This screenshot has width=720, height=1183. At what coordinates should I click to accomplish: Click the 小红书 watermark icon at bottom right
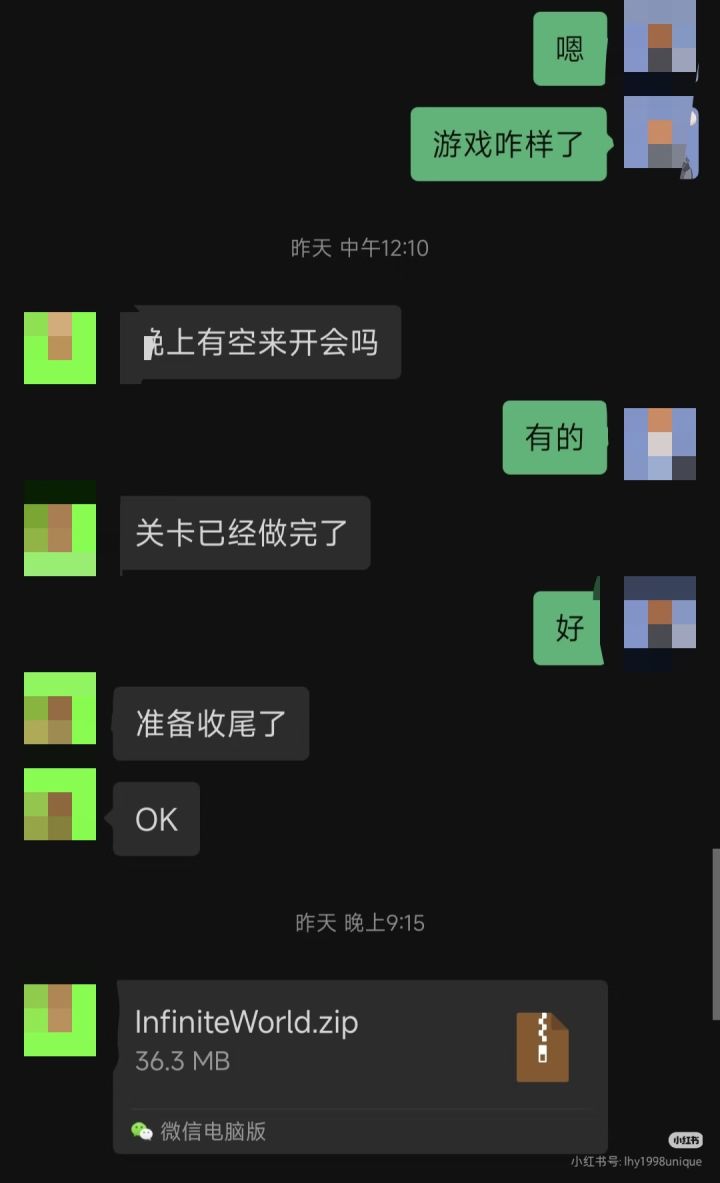690,1139
